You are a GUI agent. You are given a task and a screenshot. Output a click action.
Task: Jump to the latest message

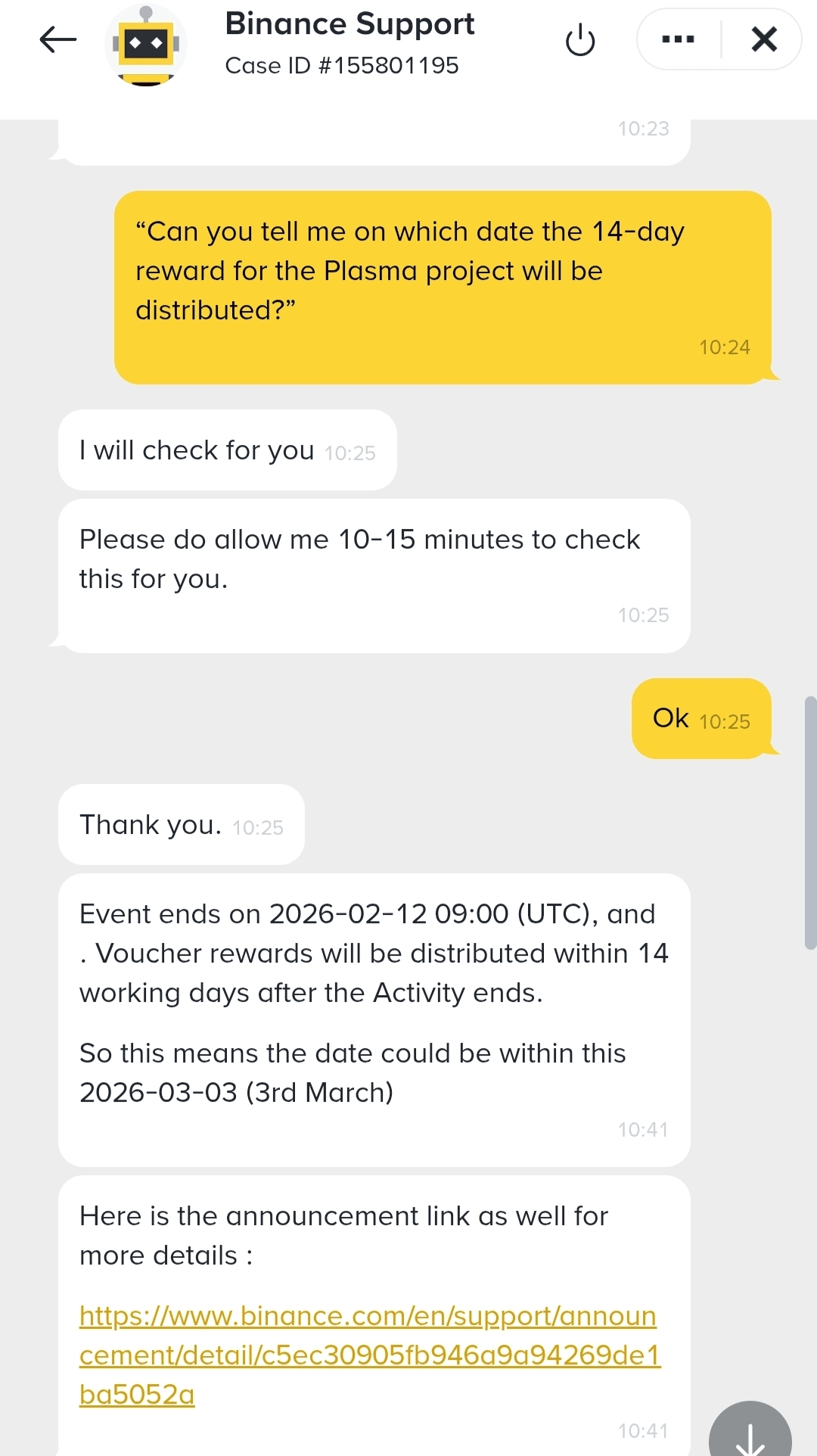(x=750, y=1432)
